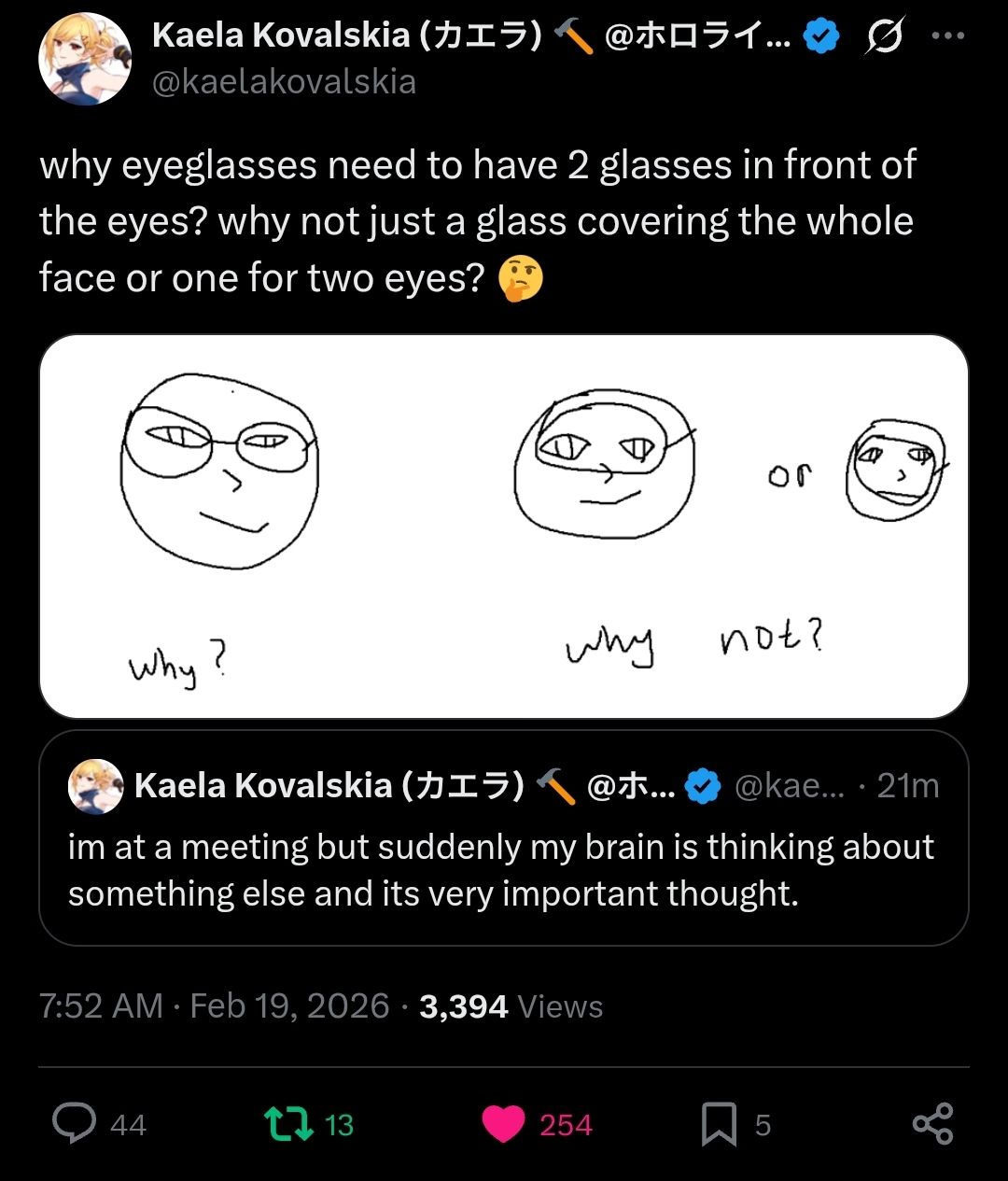View the eyeglasses drawing full screen
1008x1181 pixels.
pyautogui.click(x=503, y=526)
